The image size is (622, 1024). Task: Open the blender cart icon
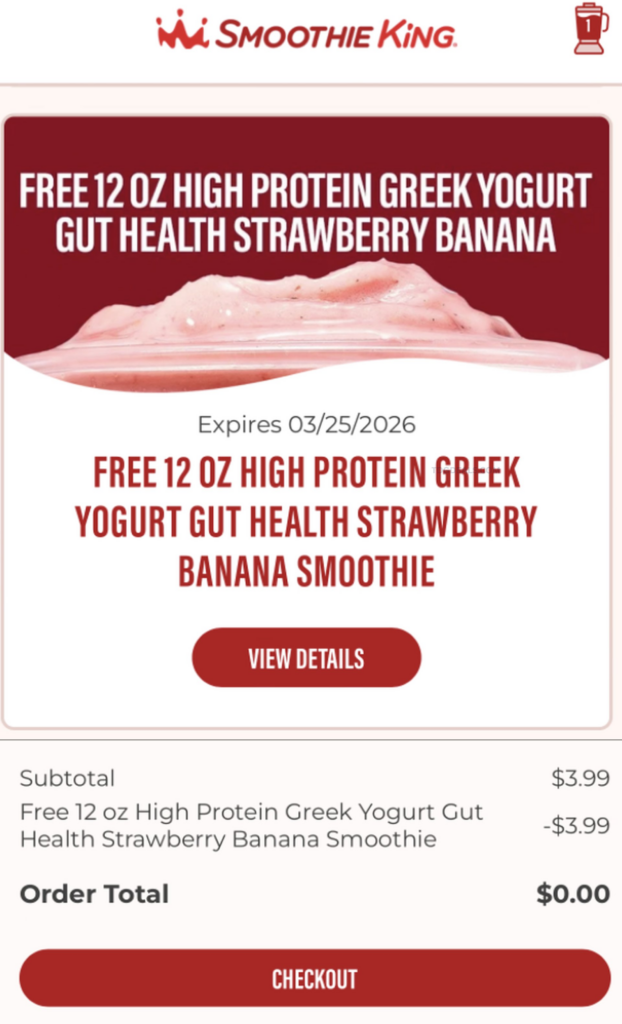[x=590, y=28]
